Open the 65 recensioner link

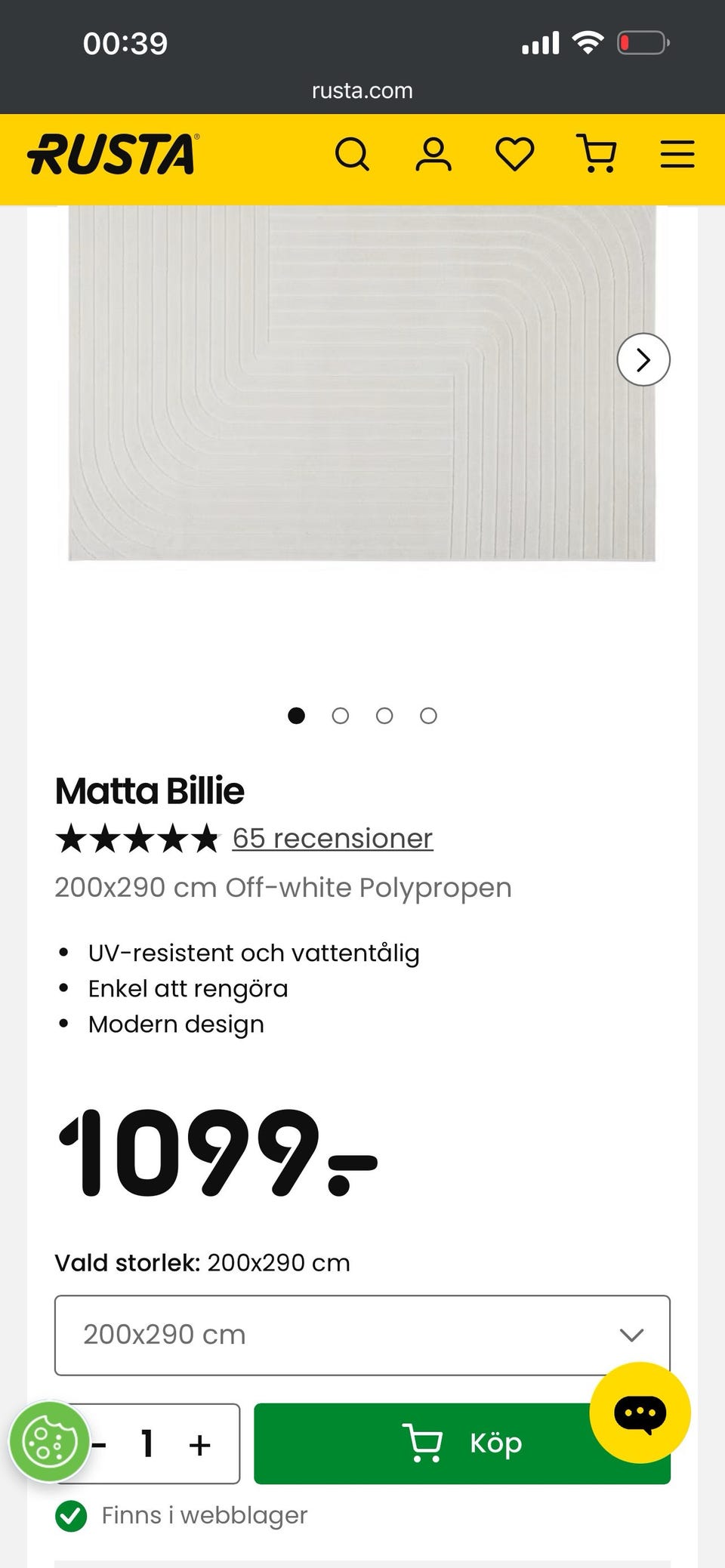[x=332, y=838]
